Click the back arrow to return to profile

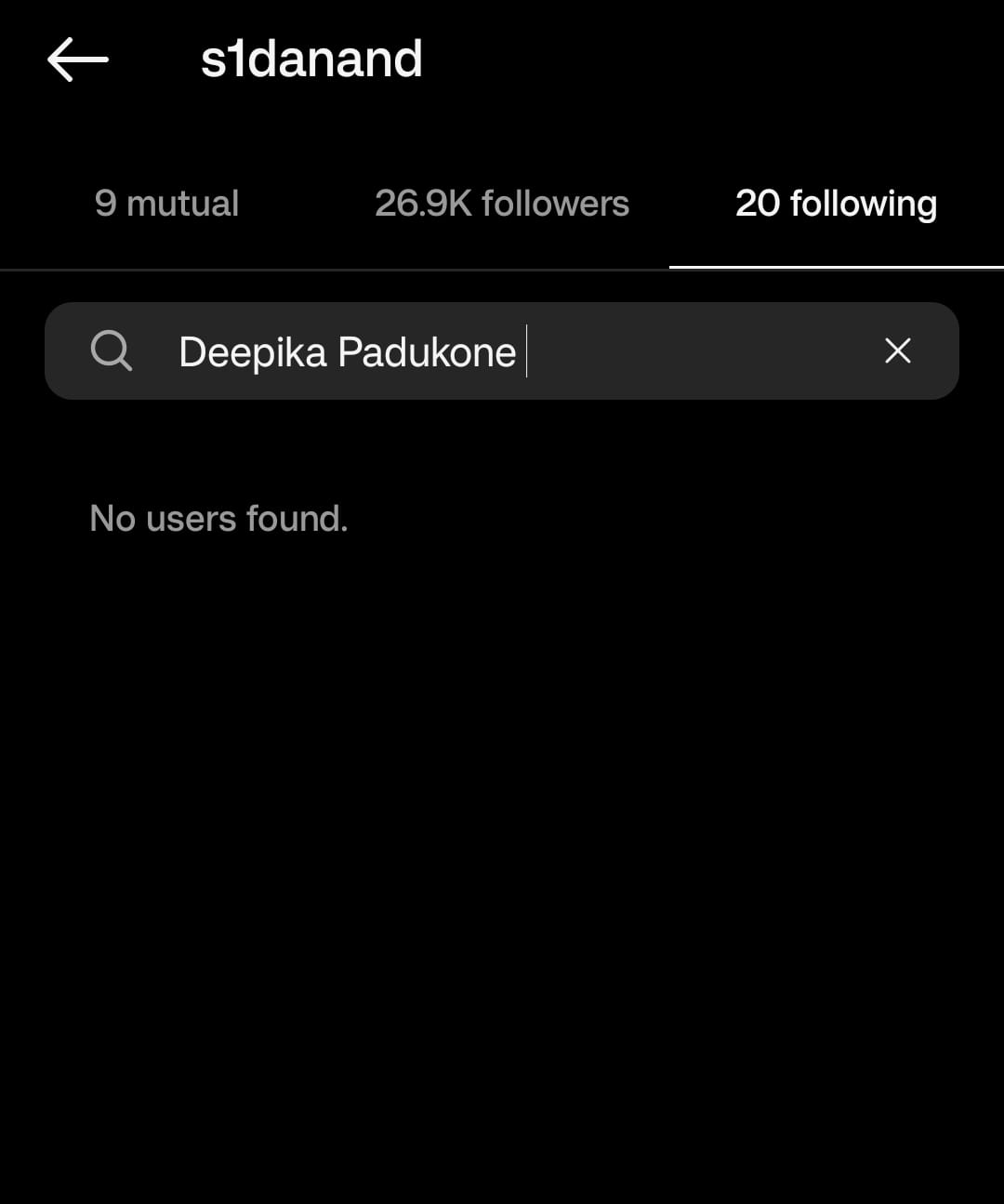coord(78,59)
